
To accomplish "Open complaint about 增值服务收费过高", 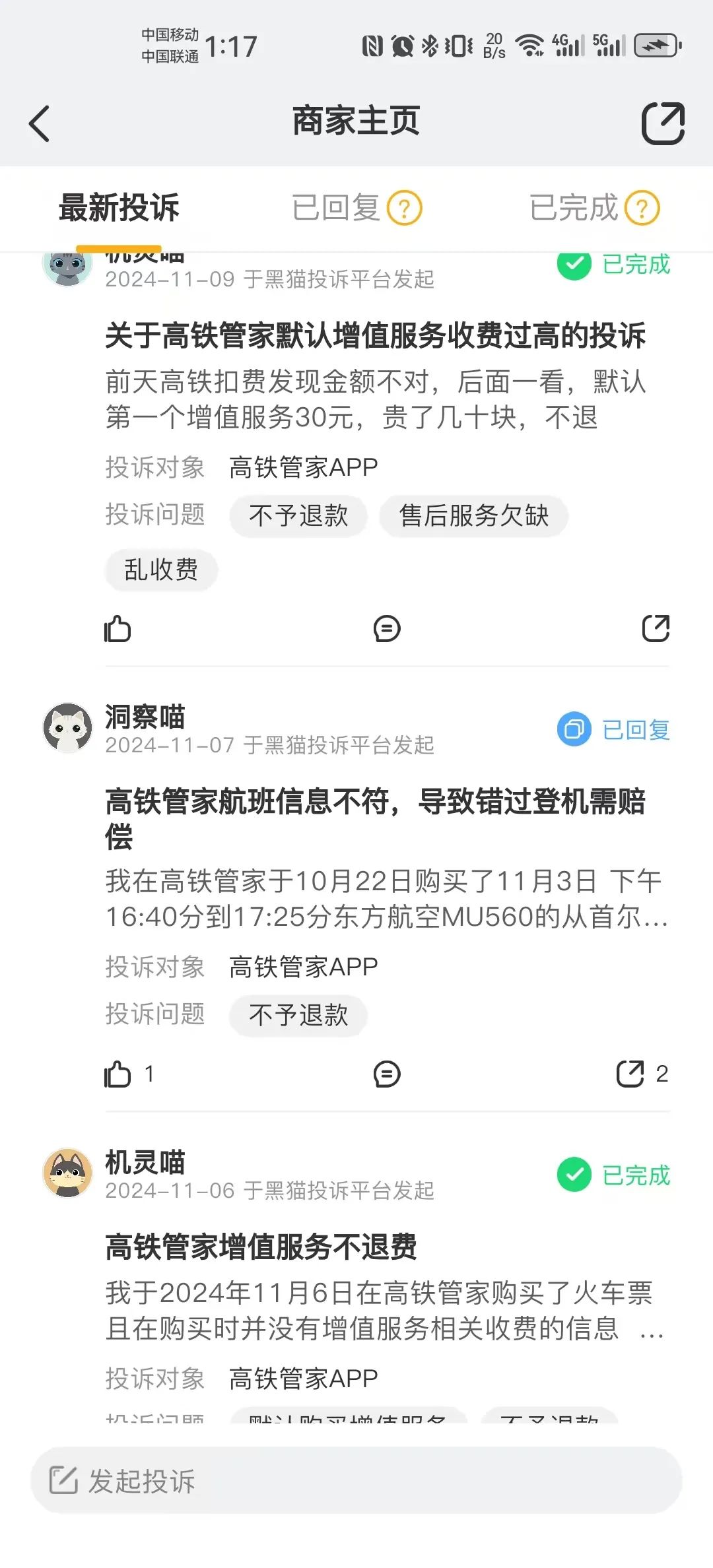I will [x=375, y=335].
